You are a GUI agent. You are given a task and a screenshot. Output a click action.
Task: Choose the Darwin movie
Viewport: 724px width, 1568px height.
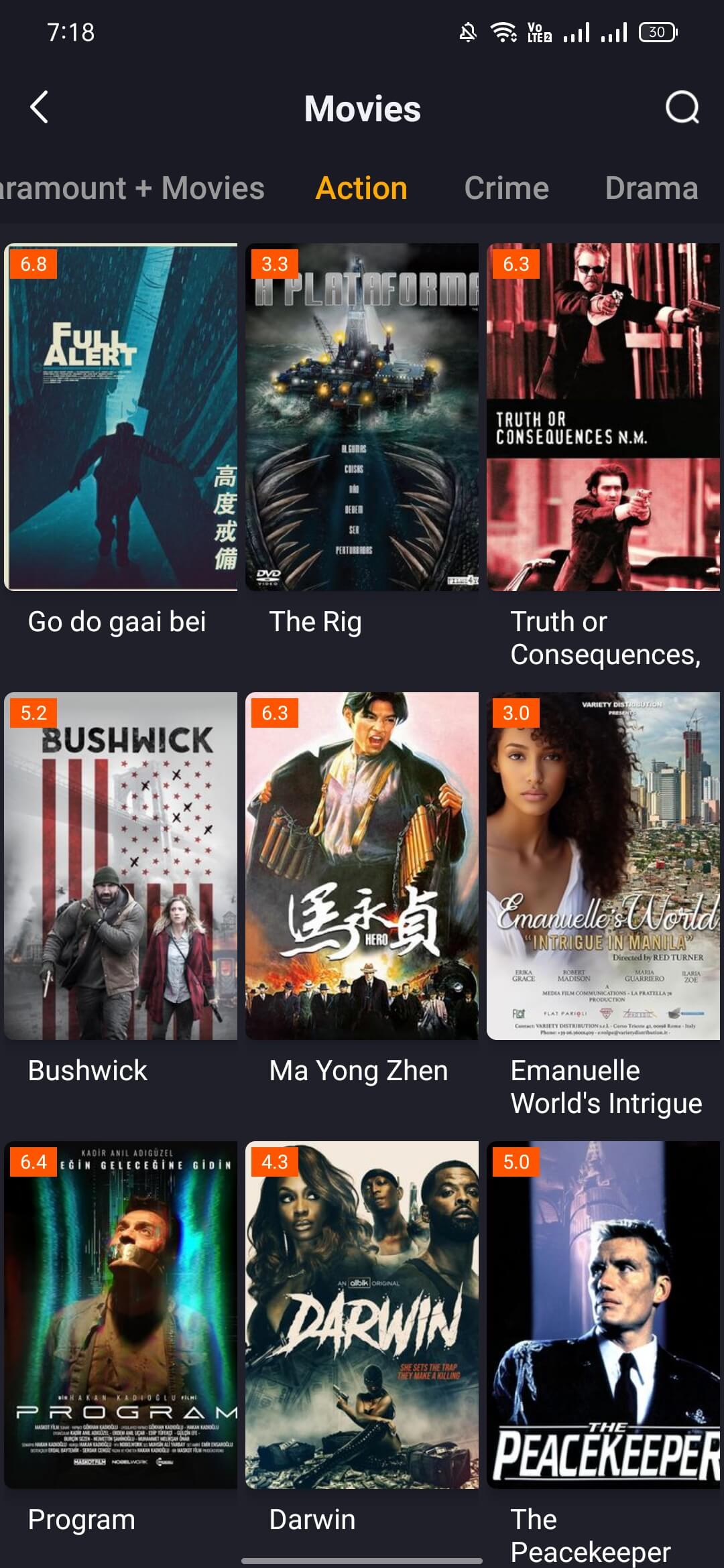coord(362,1315)
